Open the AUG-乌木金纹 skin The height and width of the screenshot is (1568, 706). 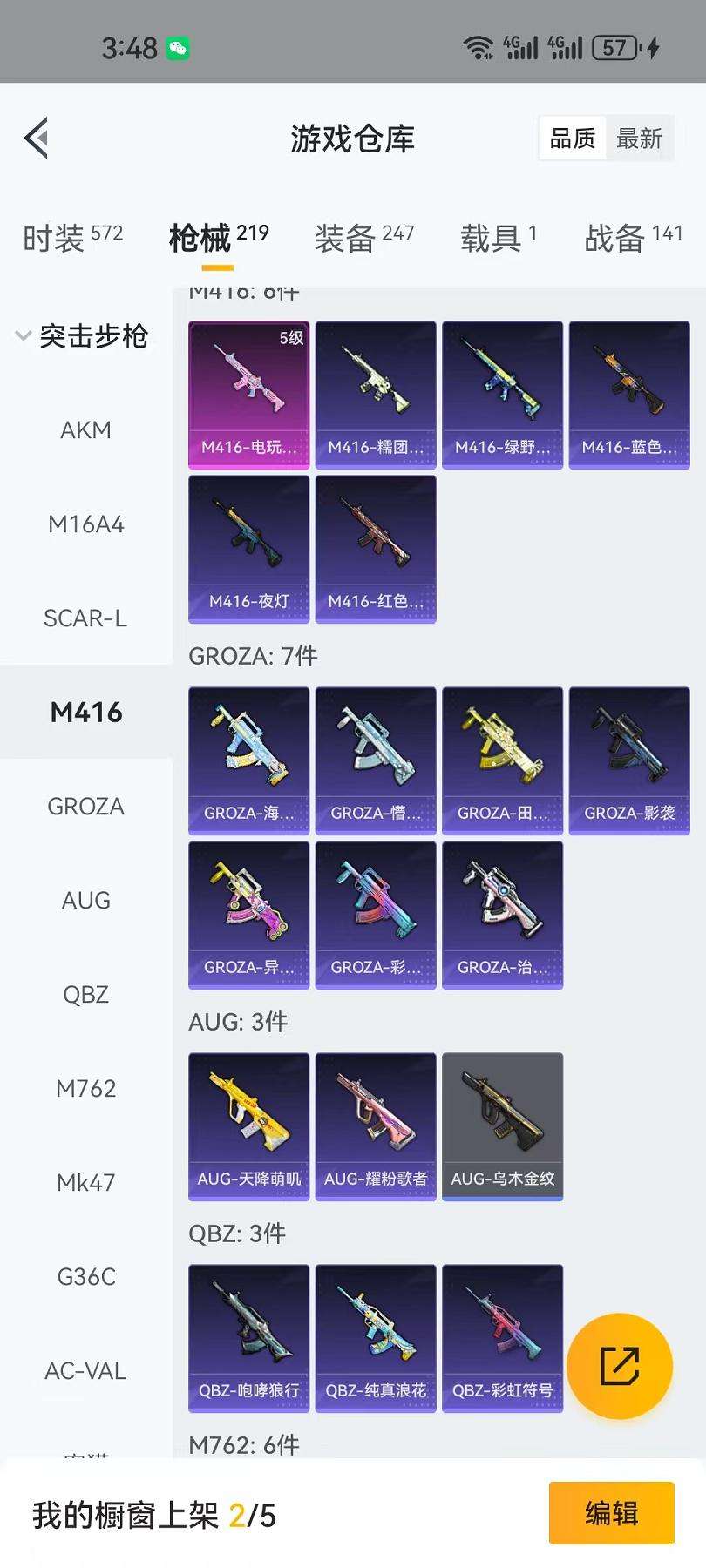coord(503,1126)
